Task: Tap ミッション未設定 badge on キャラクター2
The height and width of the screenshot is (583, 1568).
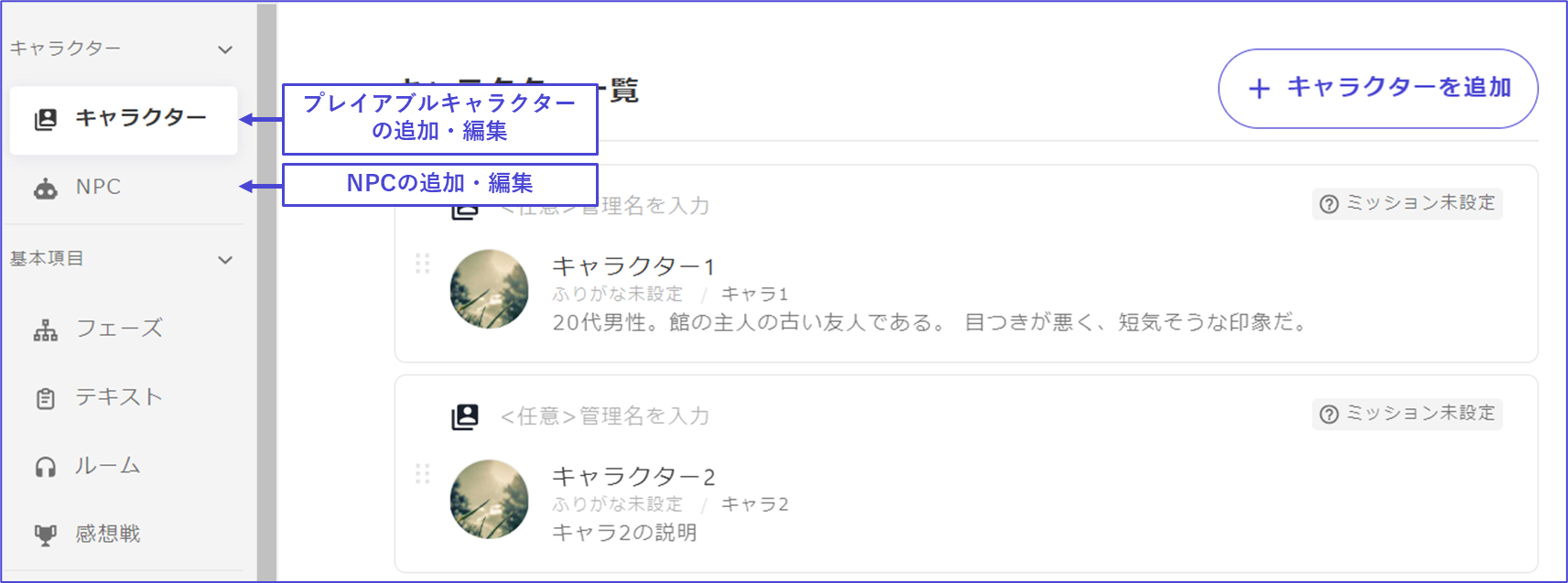Action: point(1408,414)
